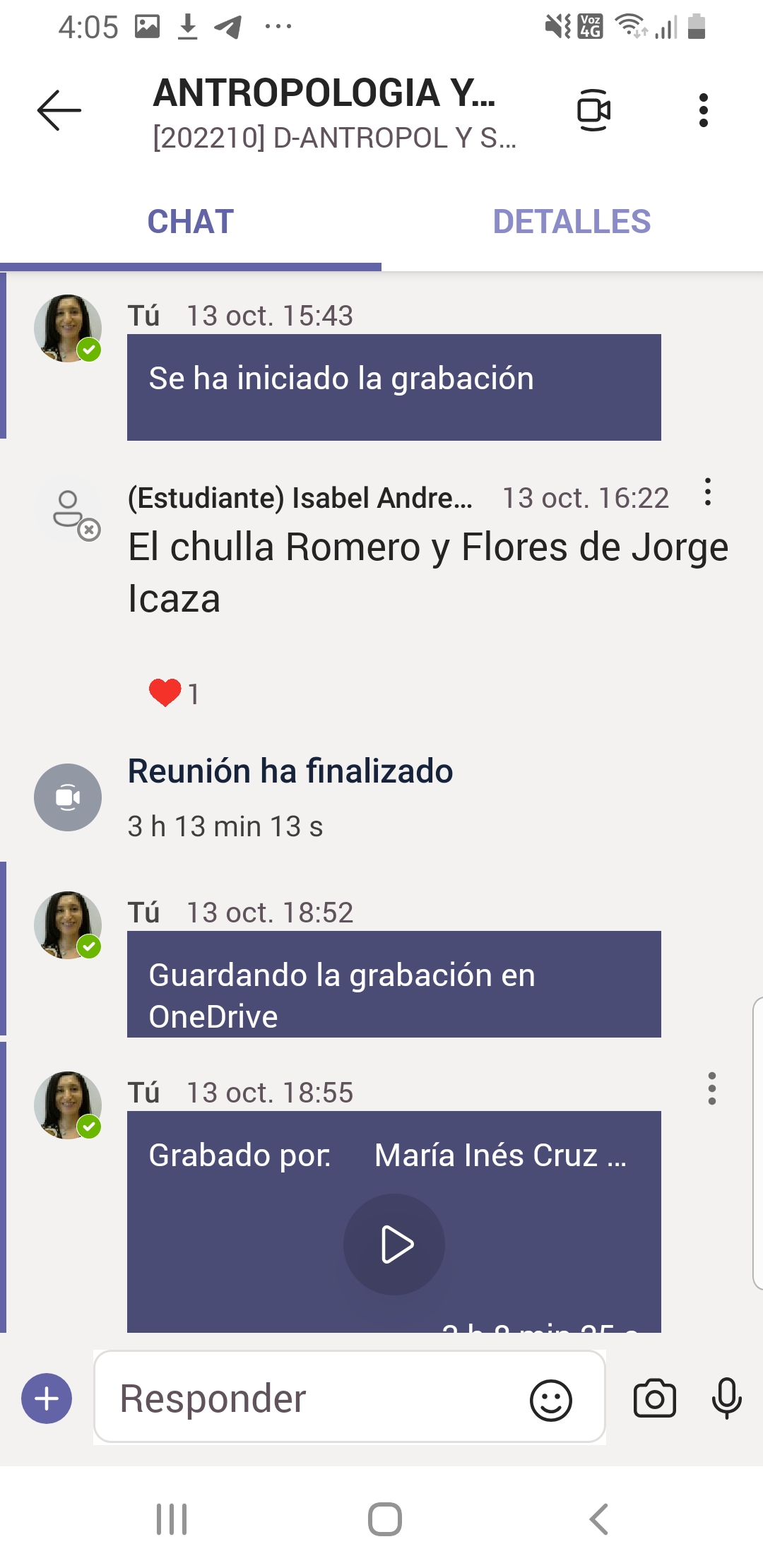
Task: Switch to the DETALLES tab
Action: click(x=572, y=222)
